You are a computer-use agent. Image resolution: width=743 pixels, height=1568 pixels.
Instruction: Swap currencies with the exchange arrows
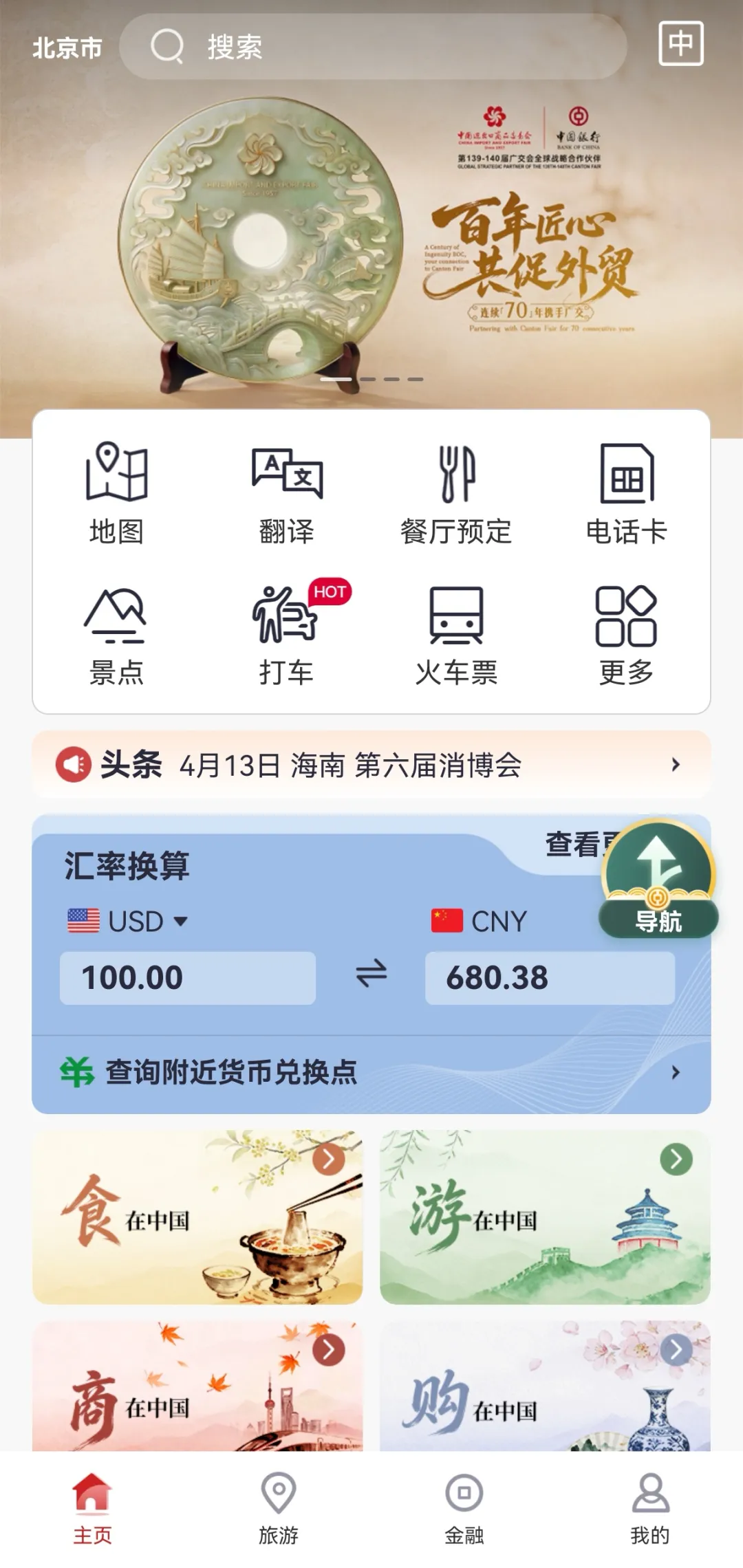tap(371, 974)
